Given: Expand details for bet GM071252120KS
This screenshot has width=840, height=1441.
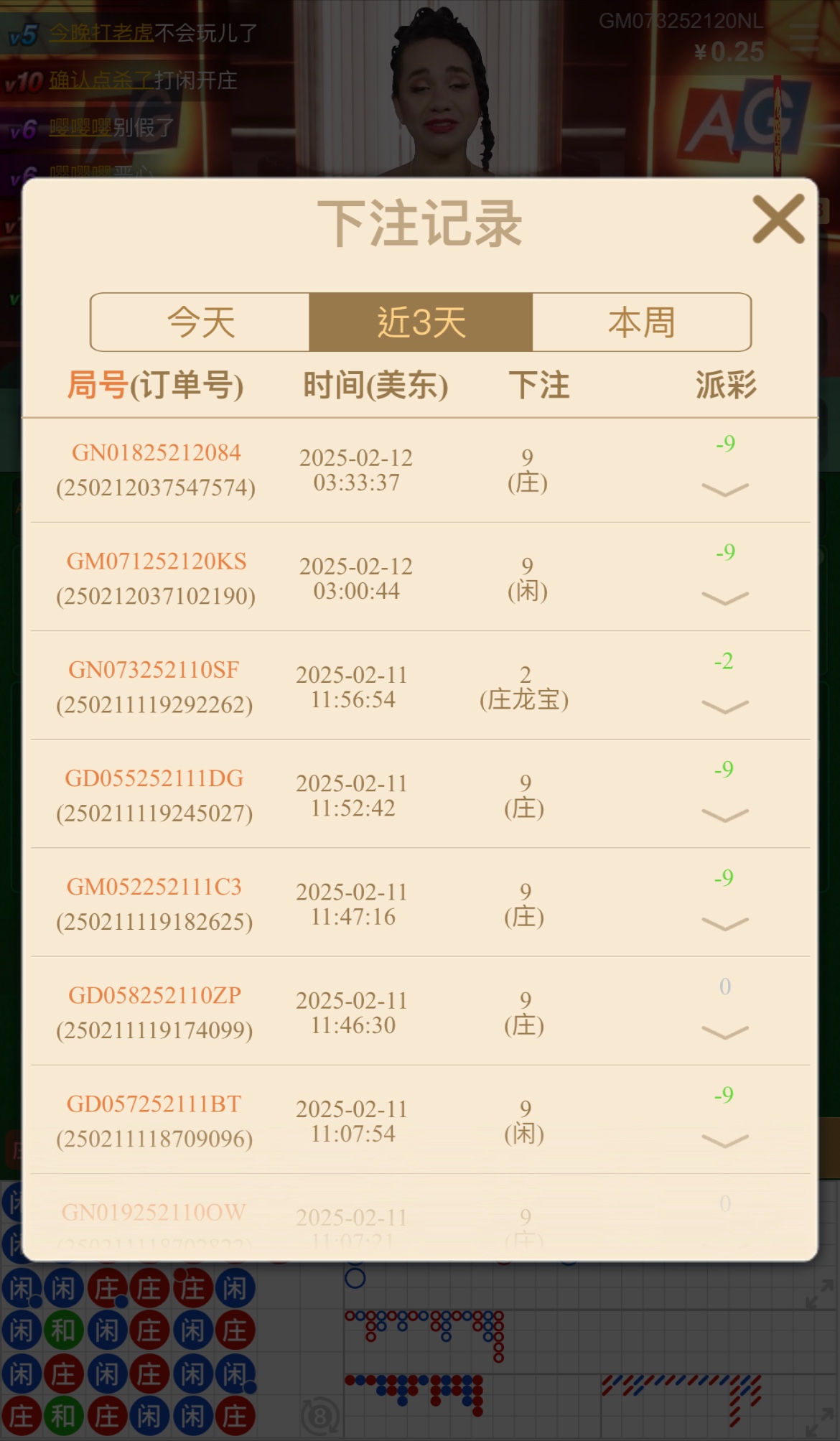Looking at the screenshot, I should pos(724,598).
